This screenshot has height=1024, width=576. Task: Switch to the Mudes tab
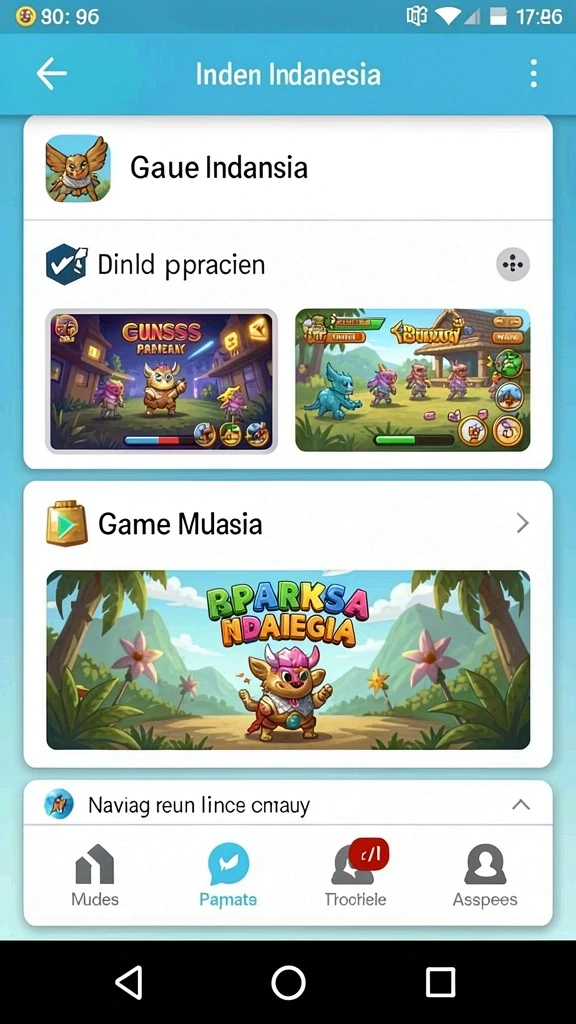(x=95, y=875)
